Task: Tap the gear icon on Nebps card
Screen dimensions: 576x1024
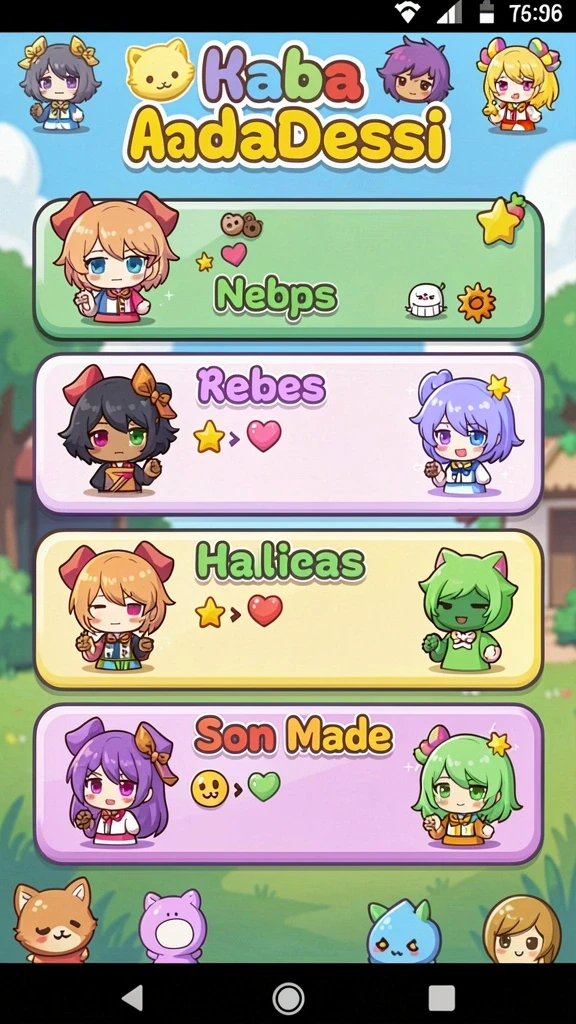Action: 476,303
